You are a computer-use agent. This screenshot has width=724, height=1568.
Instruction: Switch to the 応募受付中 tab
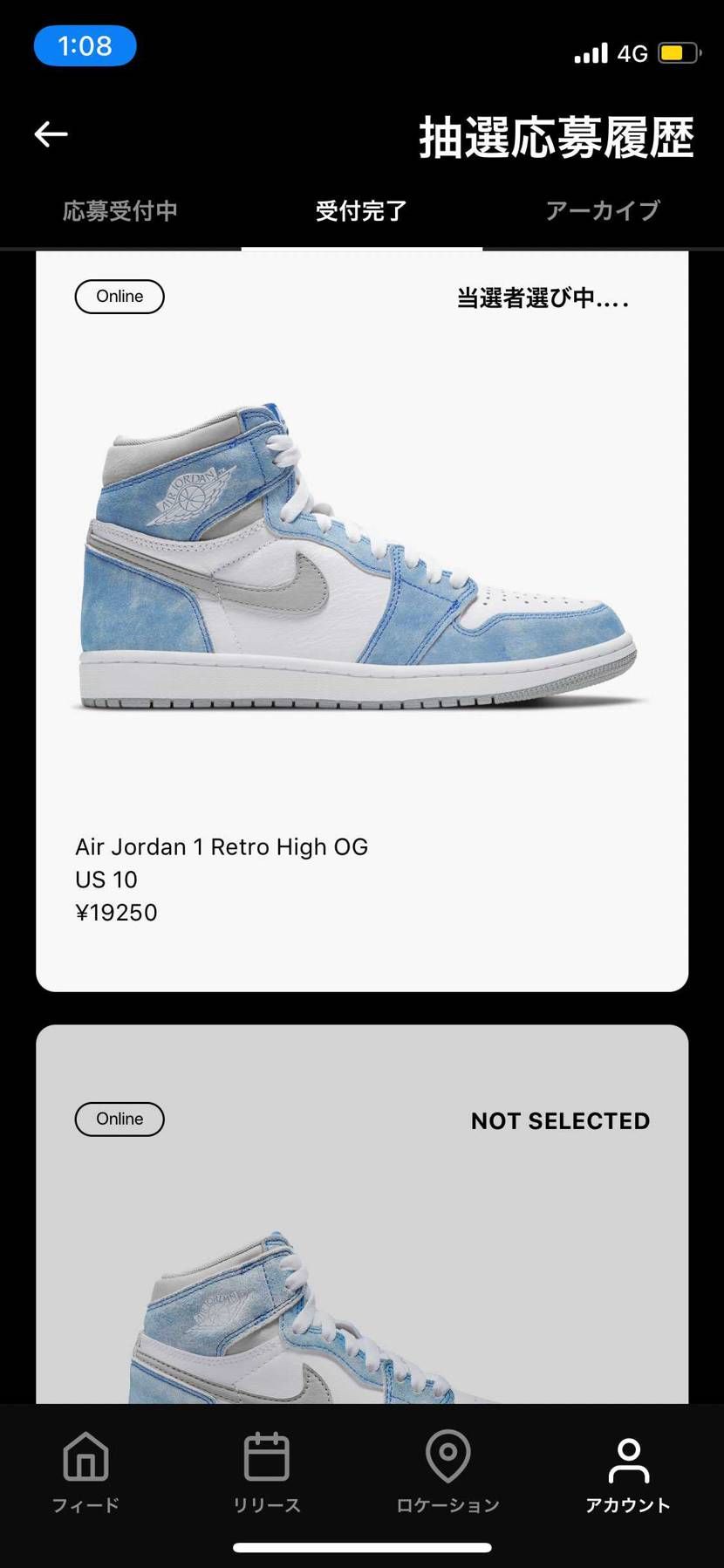(x=120, y=211)
